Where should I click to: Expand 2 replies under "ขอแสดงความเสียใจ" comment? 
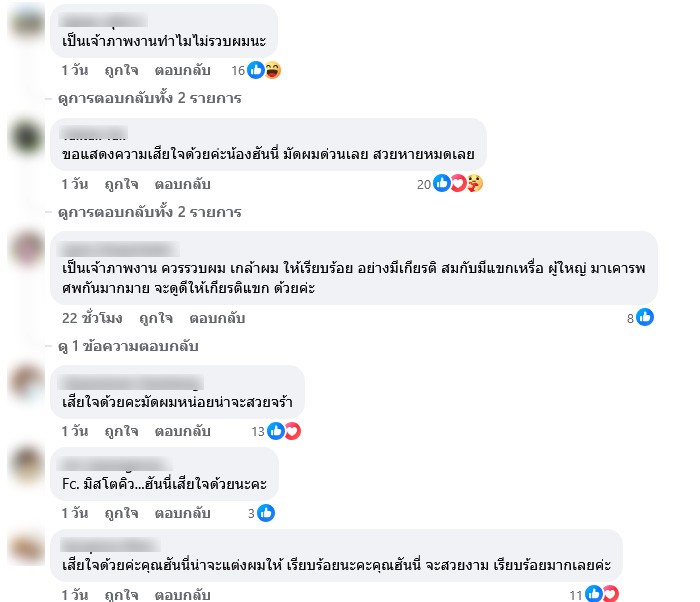point(150,212)
